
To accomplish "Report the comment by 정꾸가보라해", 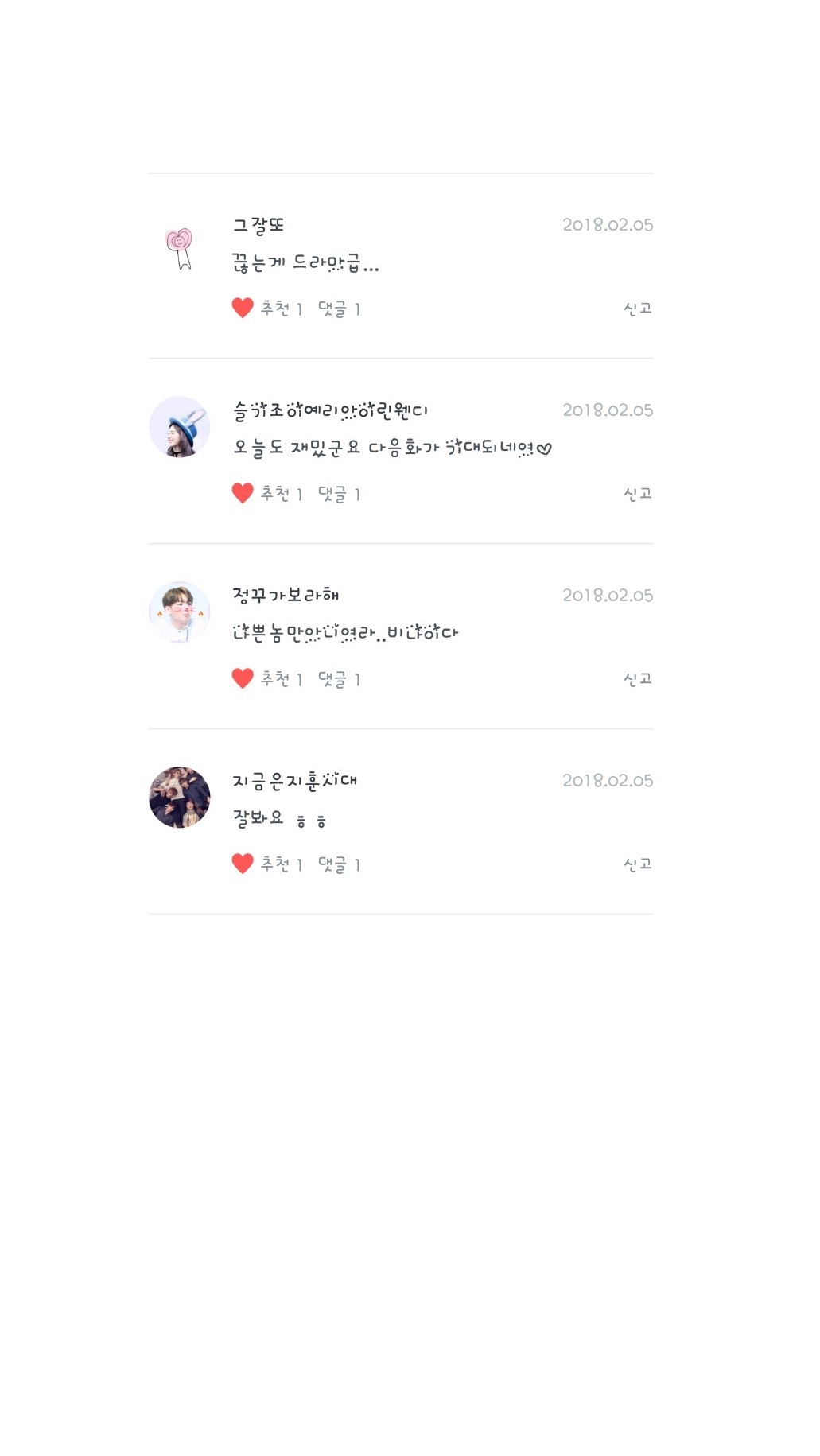I will point(637,679).
